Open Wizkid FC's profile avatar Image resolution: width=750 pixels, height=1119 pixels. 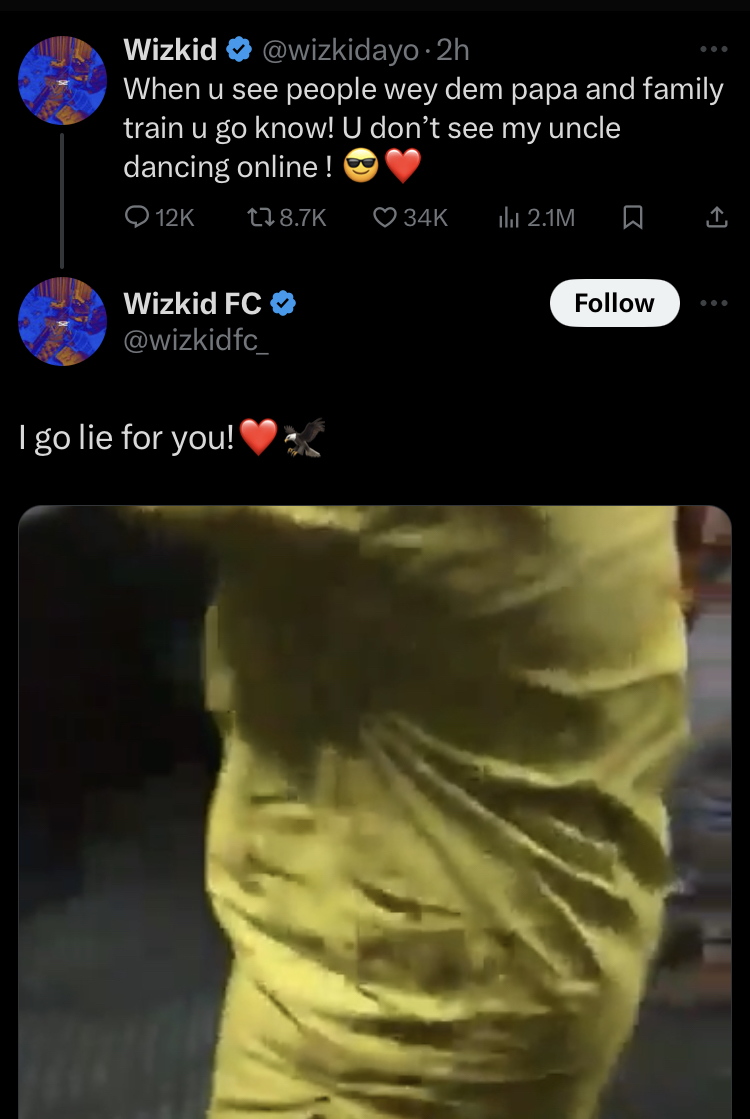tap(62, 321)
